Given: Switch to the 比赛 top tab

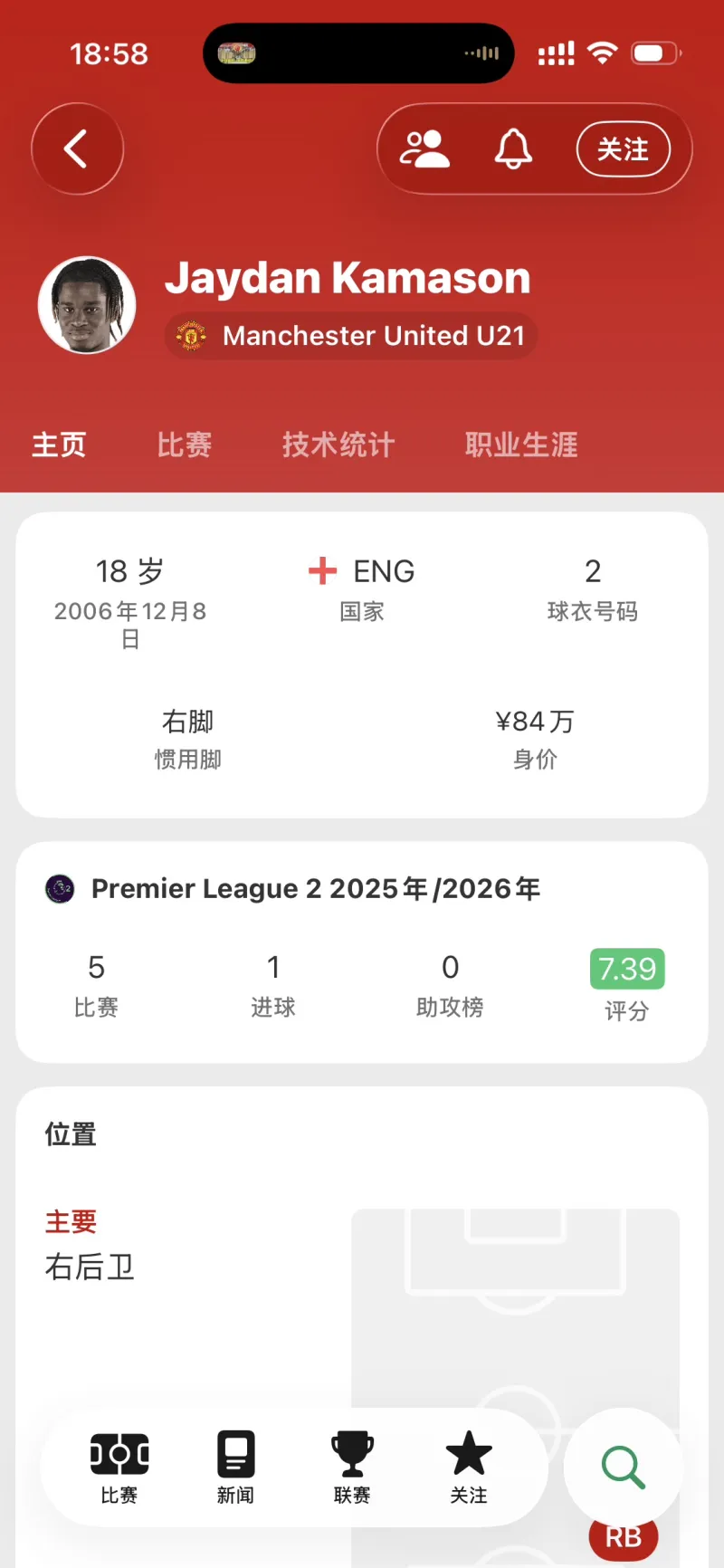Looking at the screenshot, I should click(185, 445).
